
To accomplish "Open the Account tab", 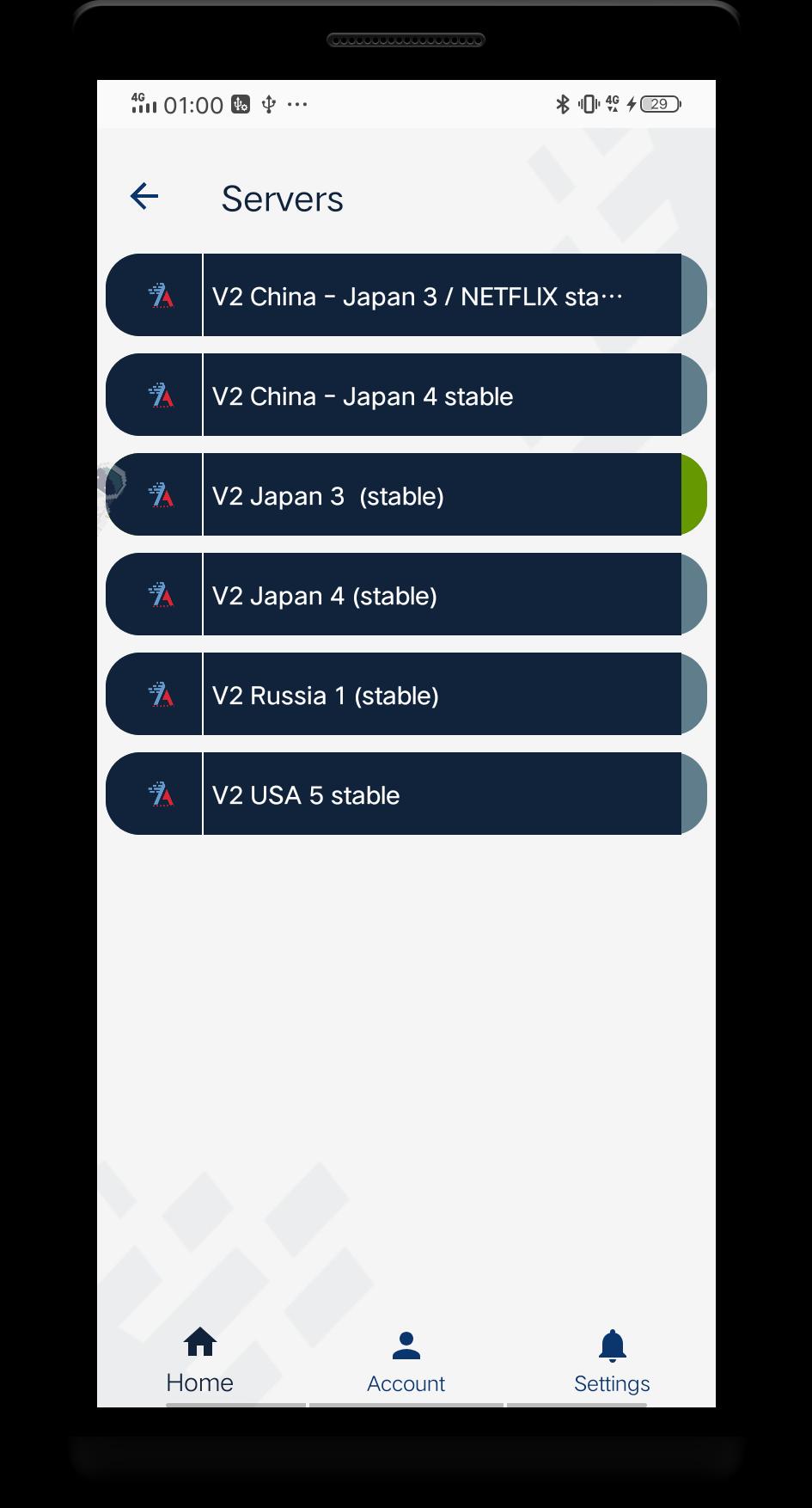I will click(x=406, y=1362).
